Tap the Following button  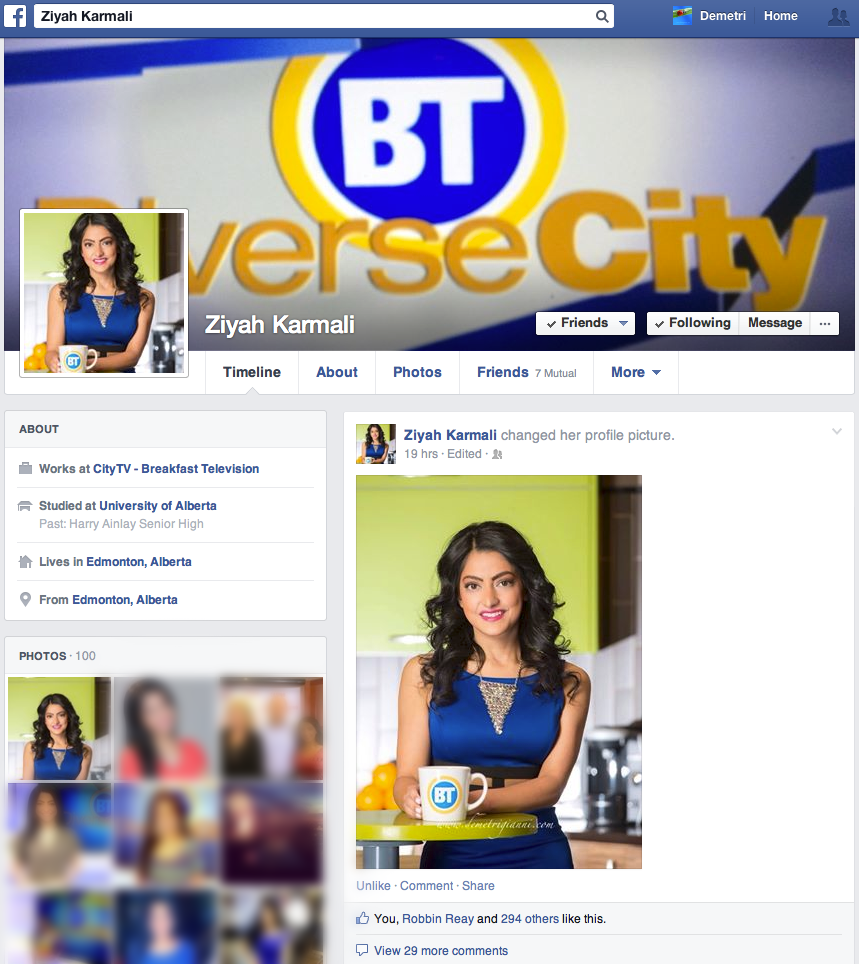click(692, 323)
